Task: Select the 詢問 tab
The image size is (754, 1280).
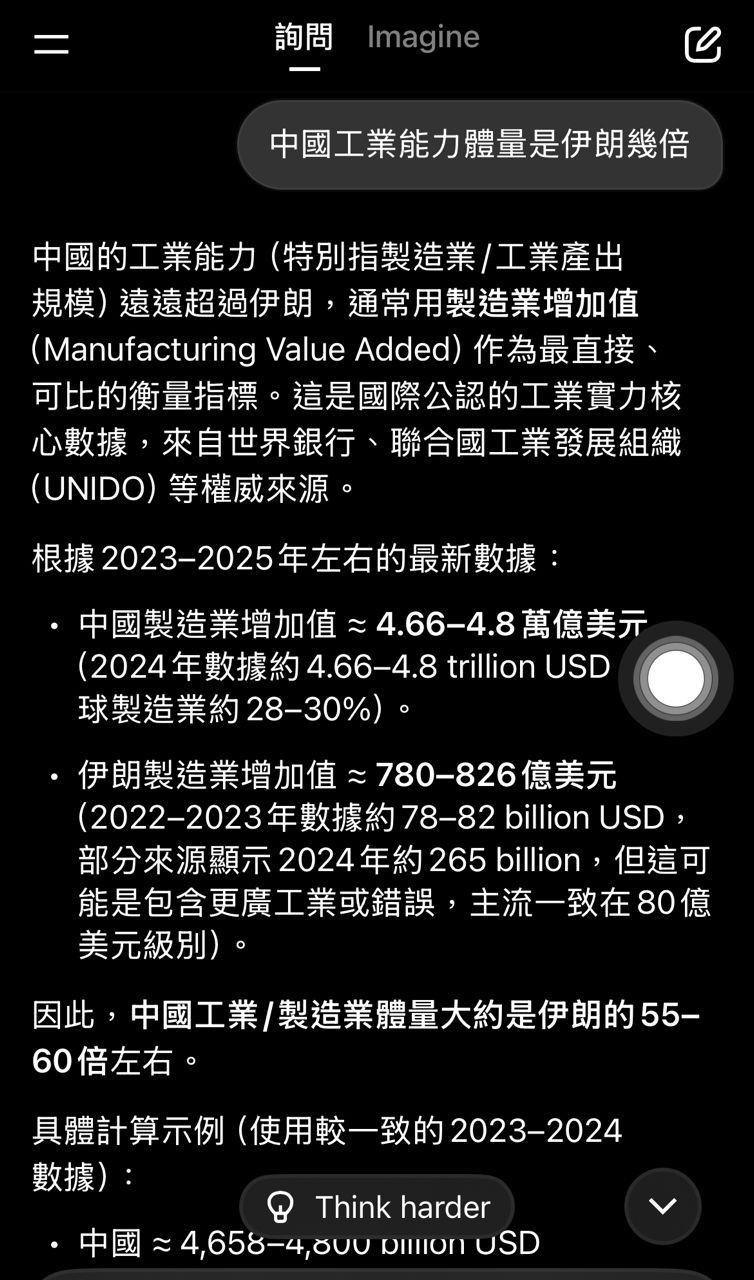Action: (x=304, y=38)
